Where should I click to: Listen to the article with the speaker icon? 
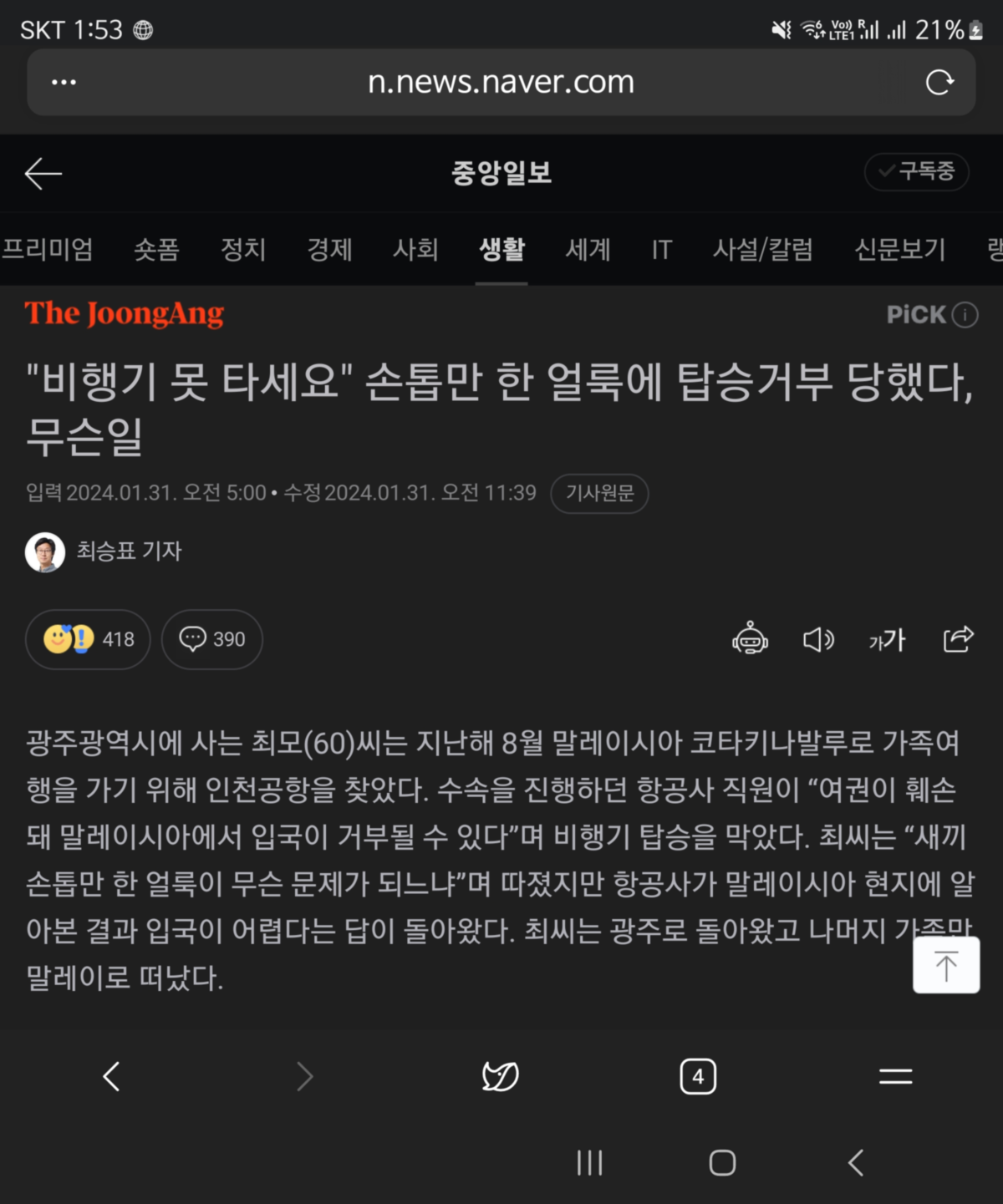pyautogui.click(x=818, y=639)
